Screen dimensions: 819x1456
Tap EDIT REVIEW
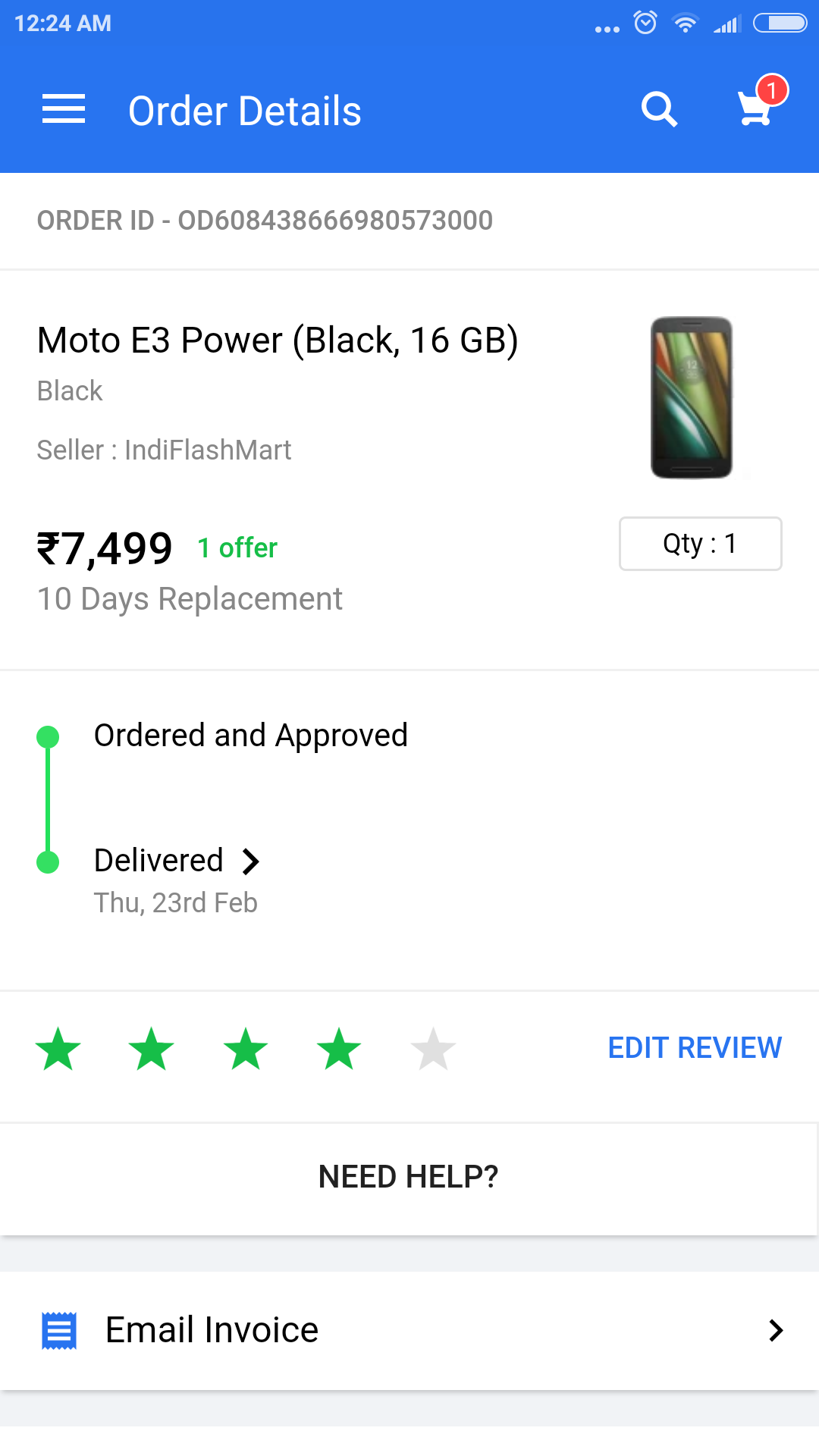click(695, 1048)
